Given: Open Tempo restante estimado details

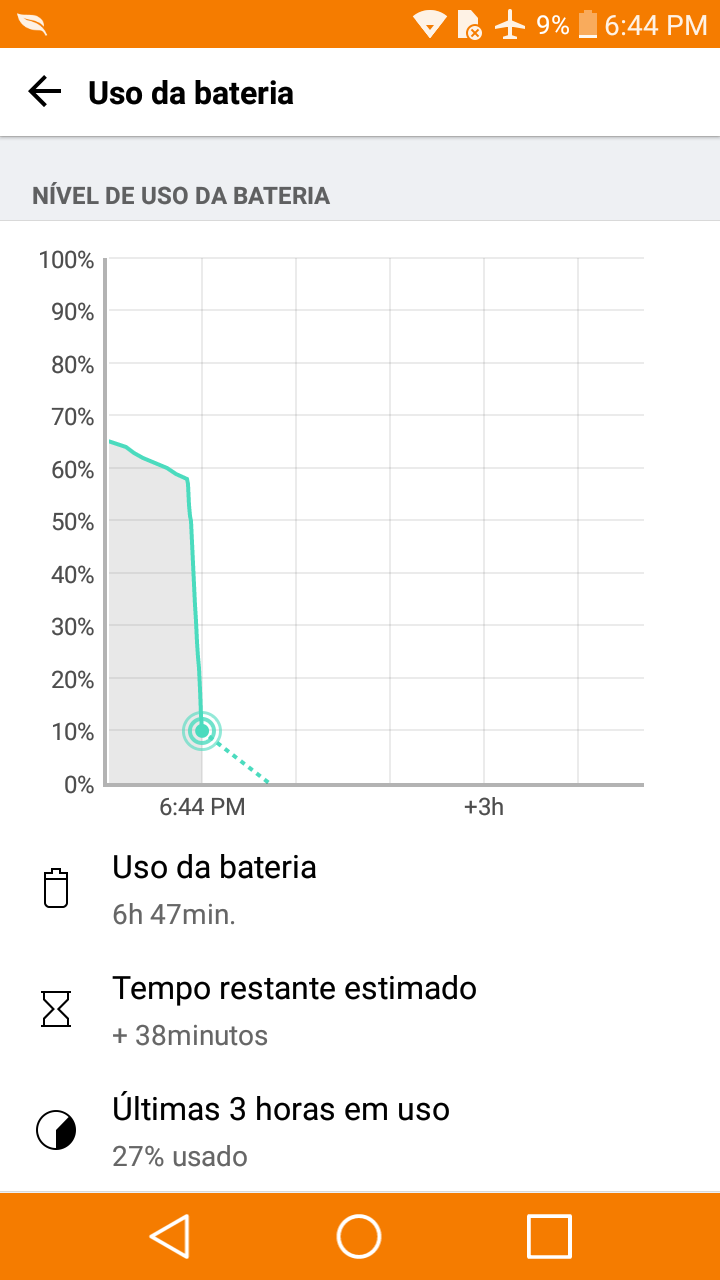Looking at the screenshot, I should tap(360, 1010).
